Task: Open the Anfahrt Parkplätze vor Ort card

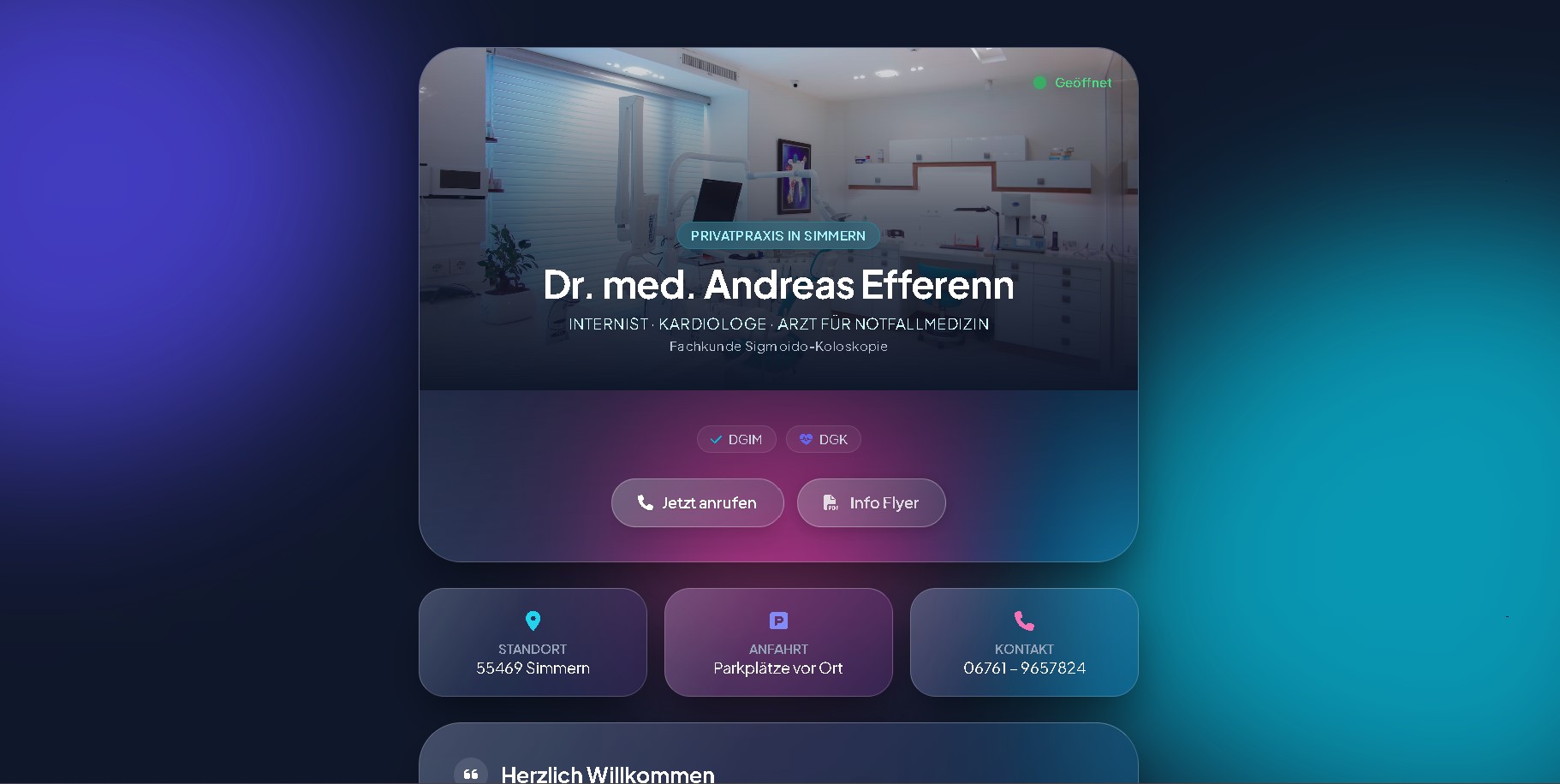Action: coord(778,643)
